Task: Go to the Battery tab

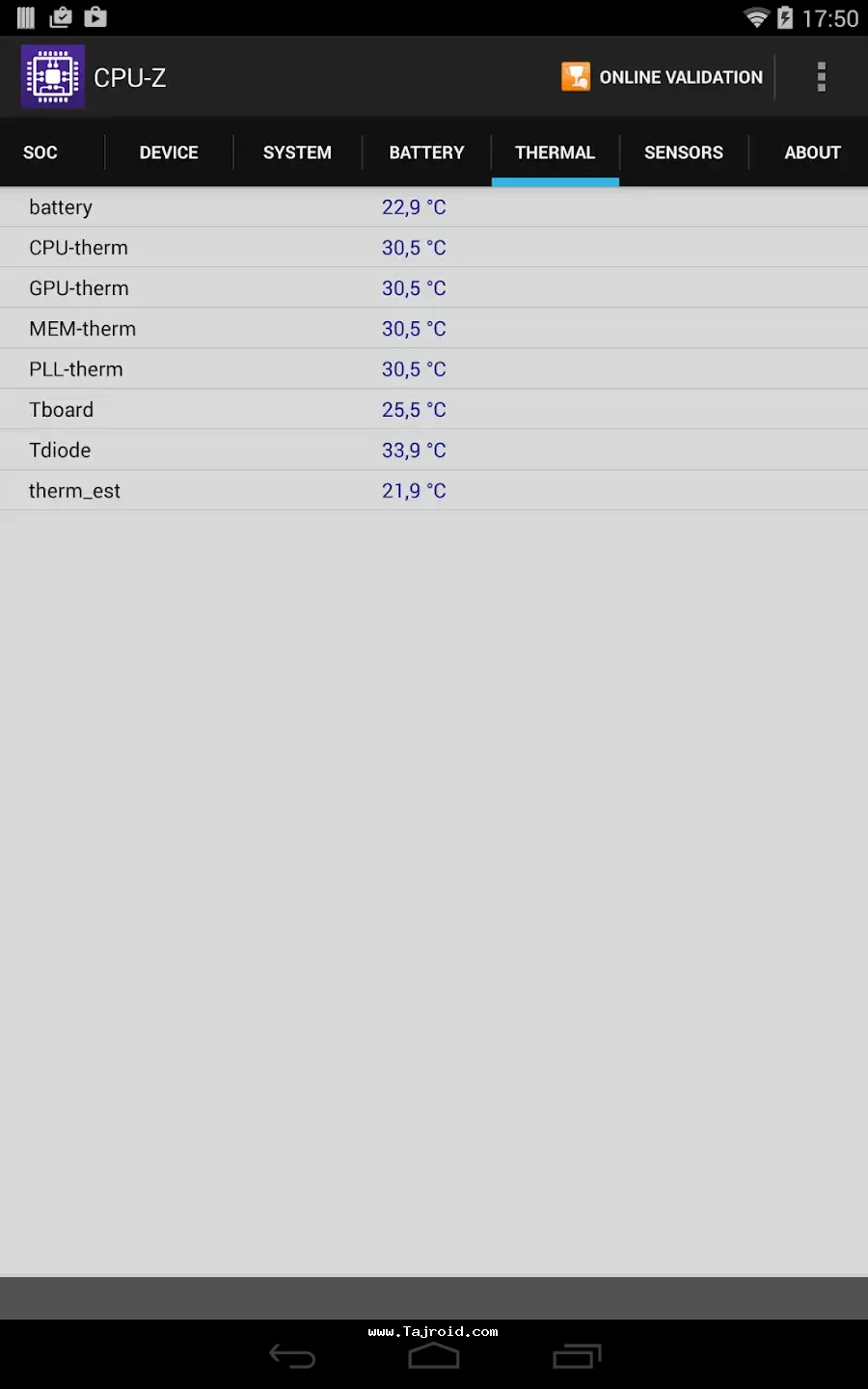Action: pos(426,152)
